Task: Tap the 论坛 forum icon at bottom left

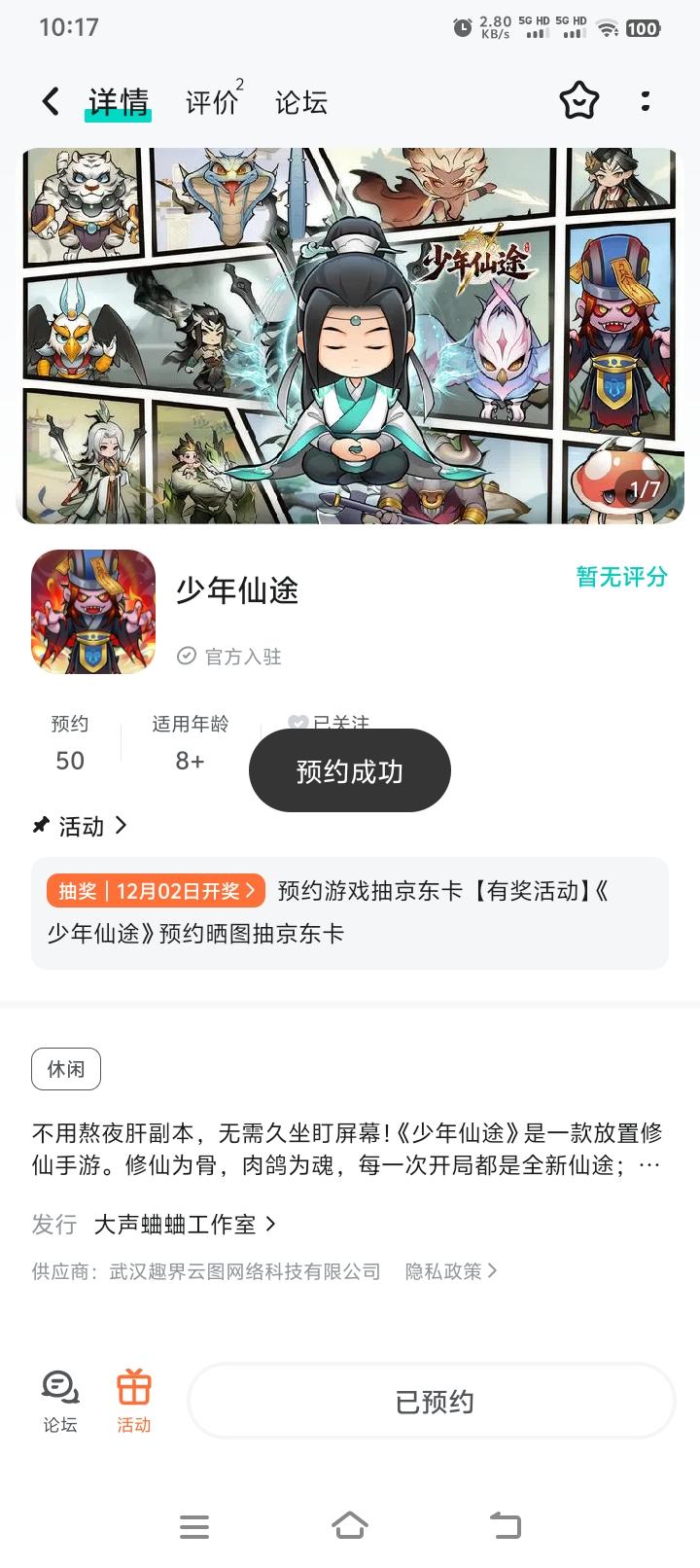Action: [x=58, y=1401]
